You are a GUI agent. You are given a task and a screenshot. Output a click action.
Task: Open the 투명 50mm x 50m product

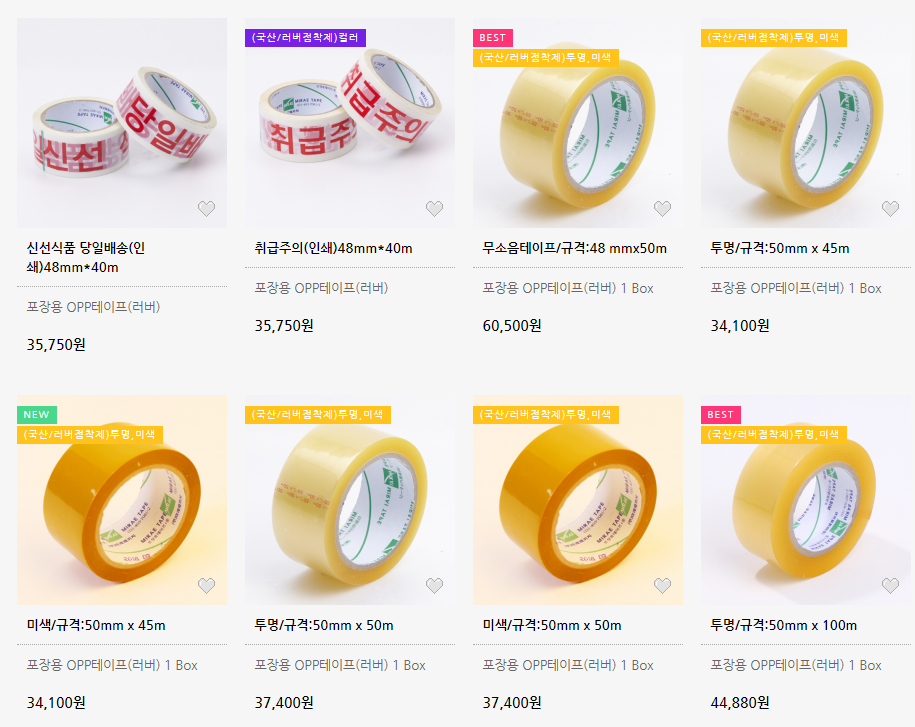(324, 625)
